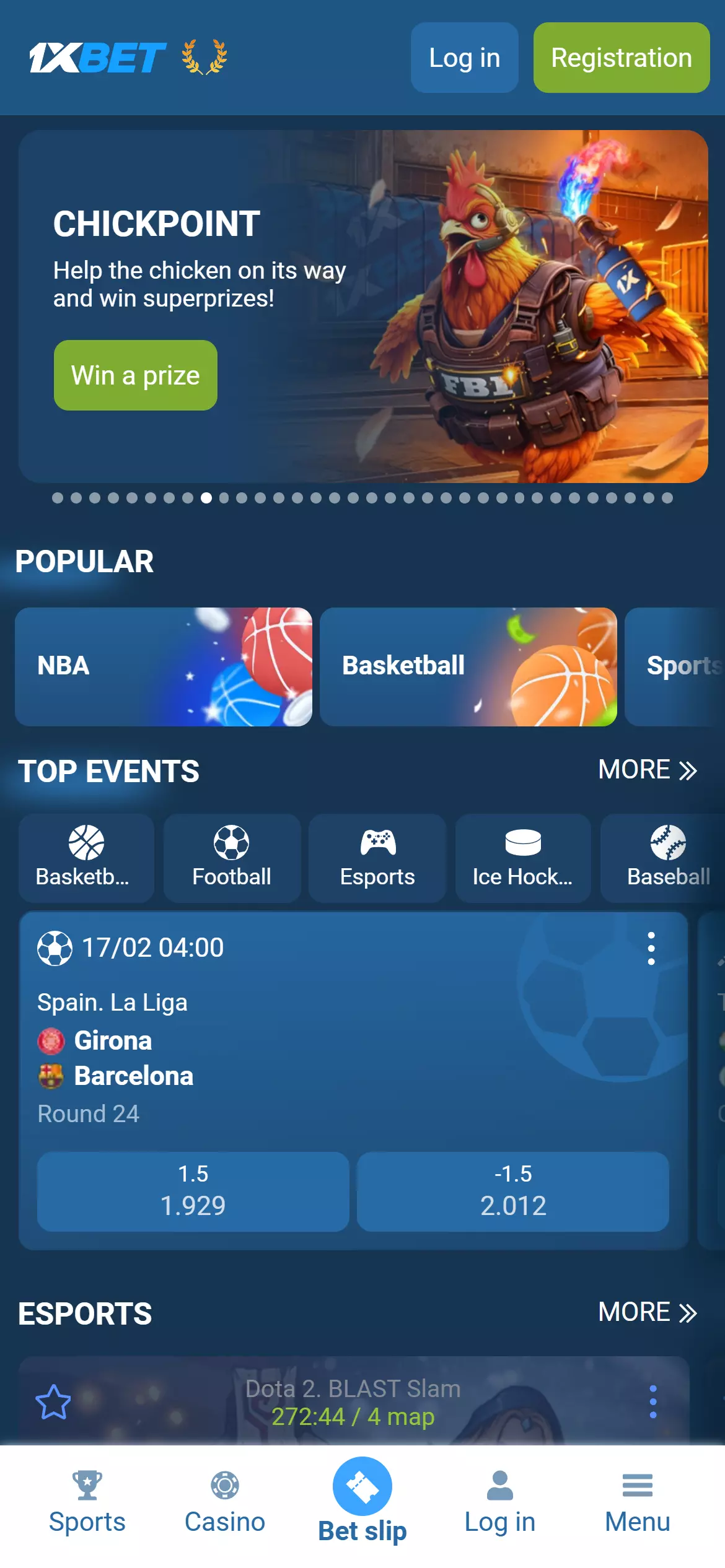Viewport: 725px width, 1568px height.
Task: Pick the -1.5 handicap at 2.012 odds
Action: tap(512, 1191)
